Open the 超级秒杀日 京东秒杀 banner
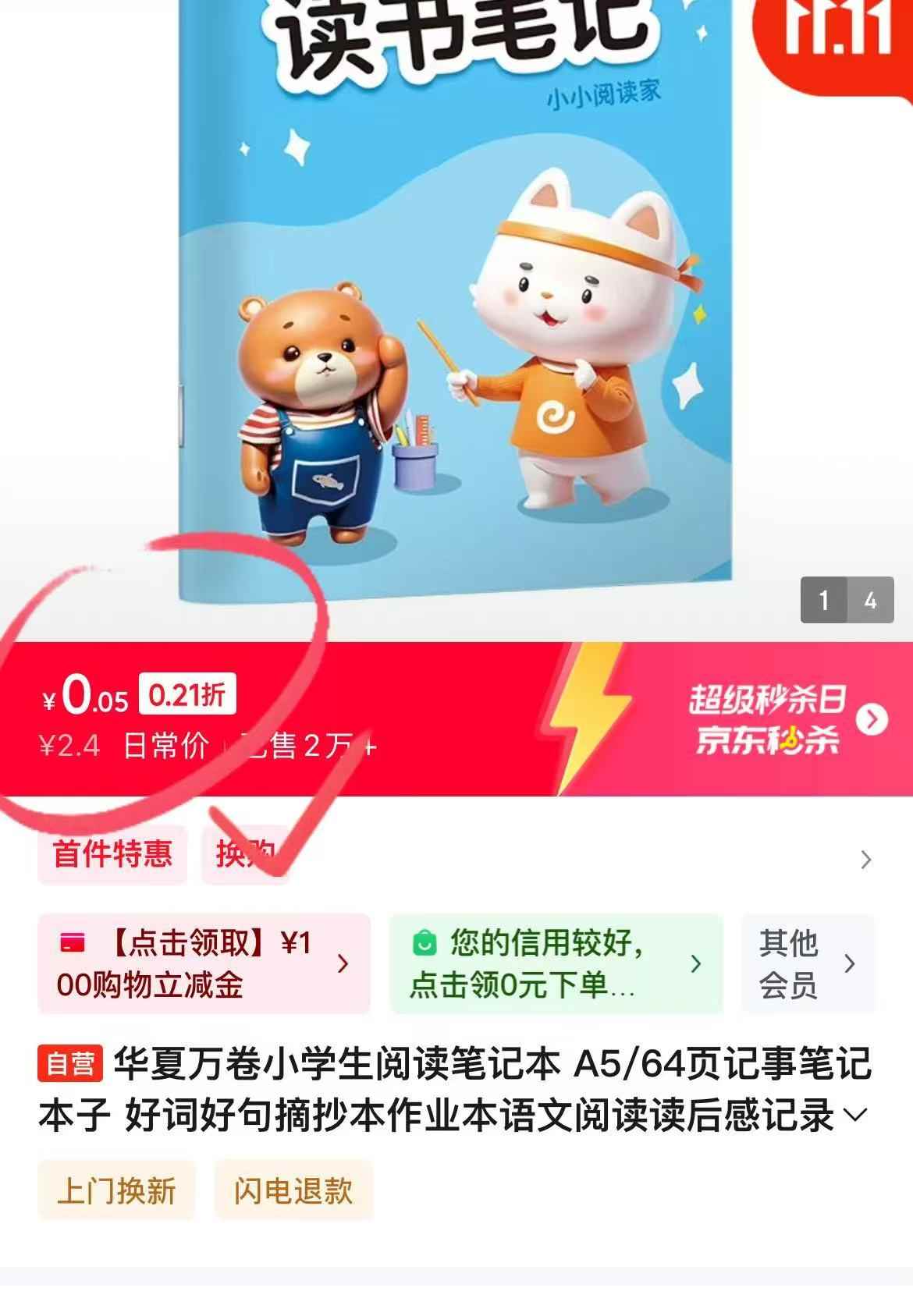913x1316 pixels. [x=787, y=719]
